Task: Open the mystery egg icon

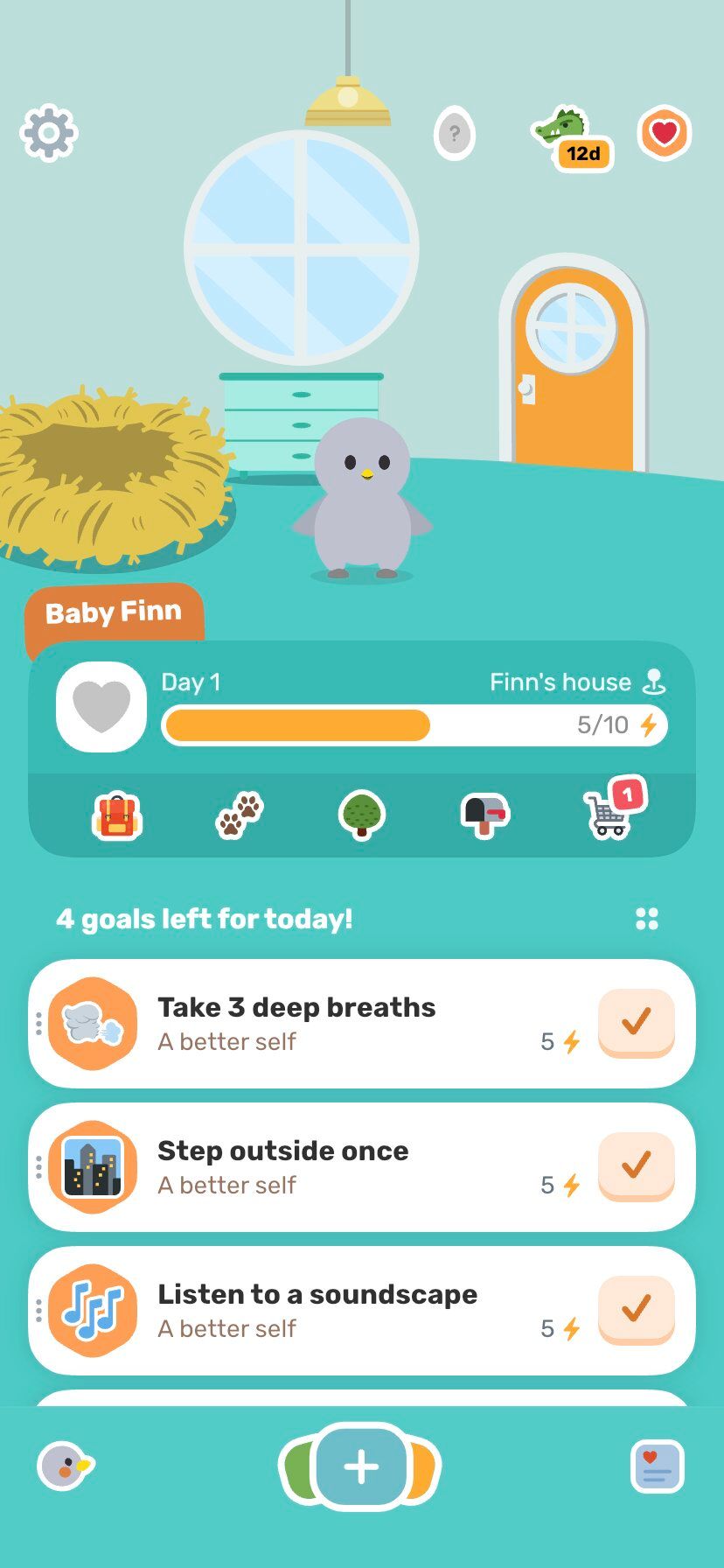Action: coord(455,134)
